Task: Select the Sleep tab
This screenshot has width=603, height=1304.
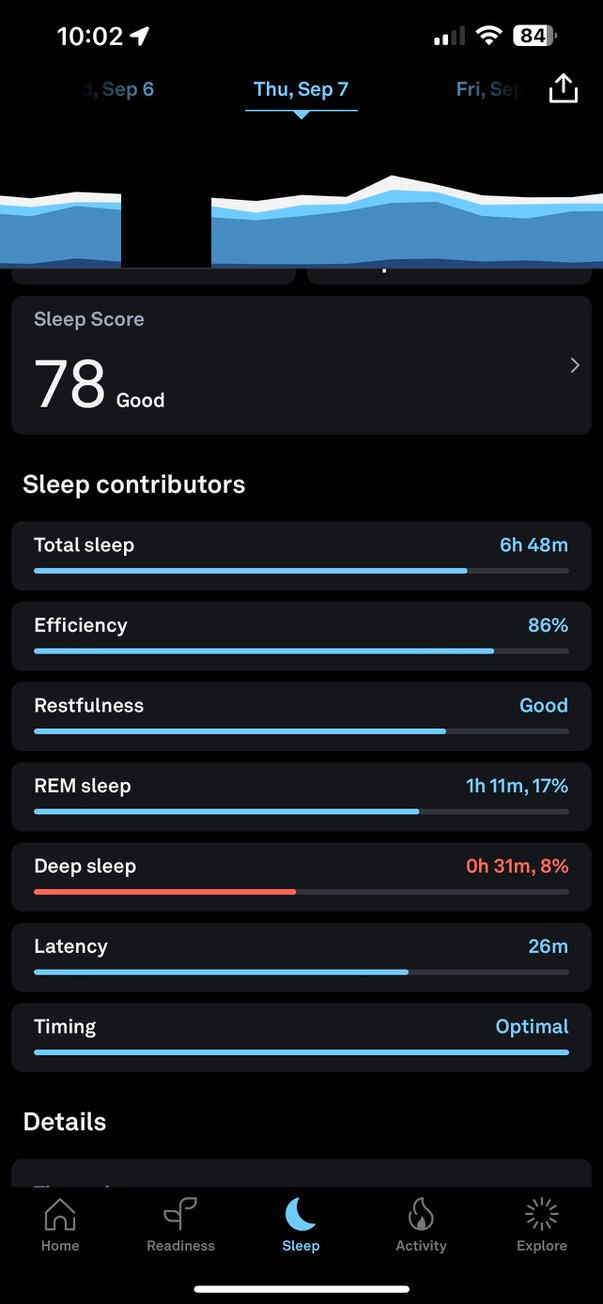Action: point(301,1226)
